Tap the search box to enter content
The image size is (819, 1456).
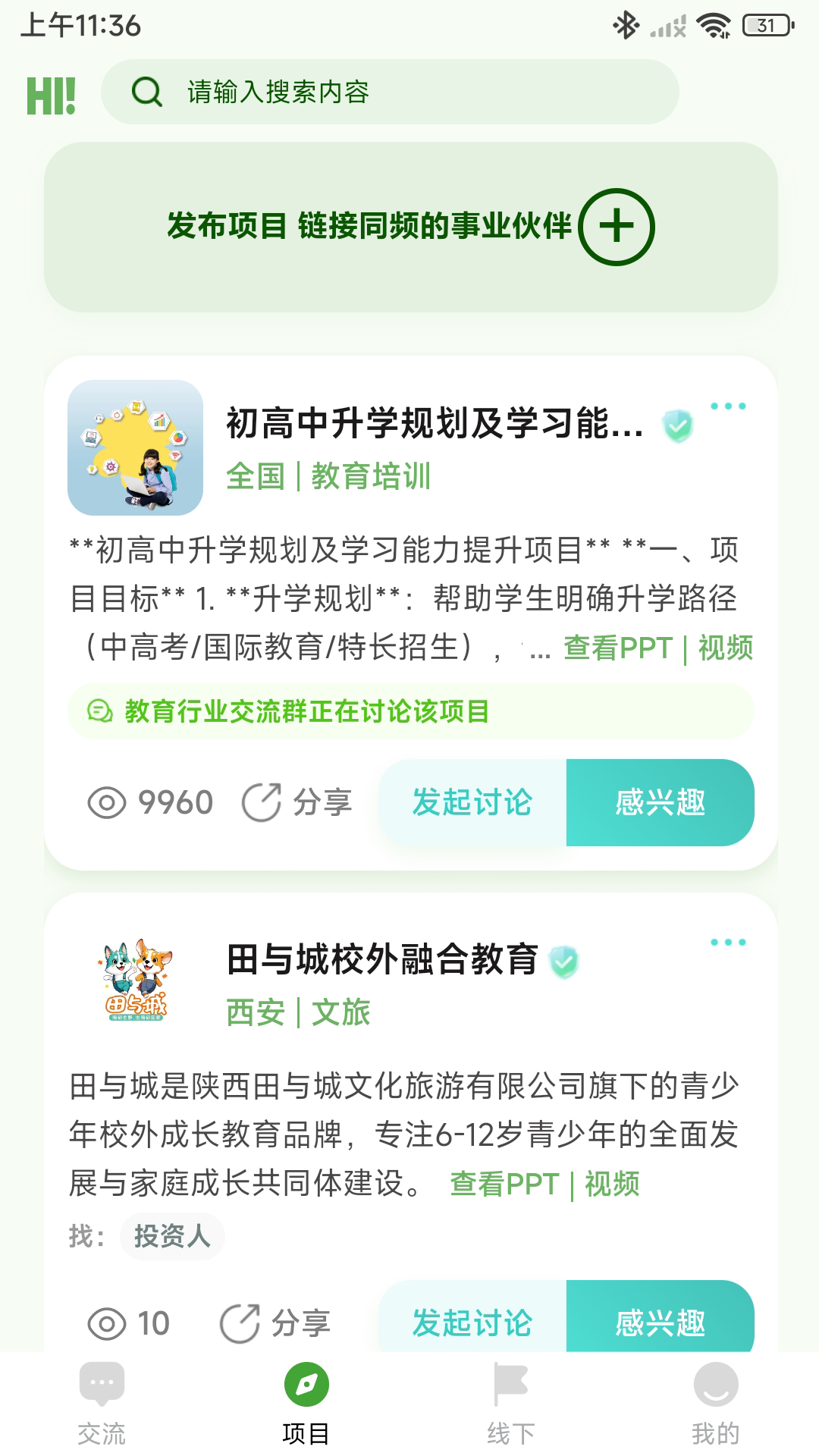390,92
